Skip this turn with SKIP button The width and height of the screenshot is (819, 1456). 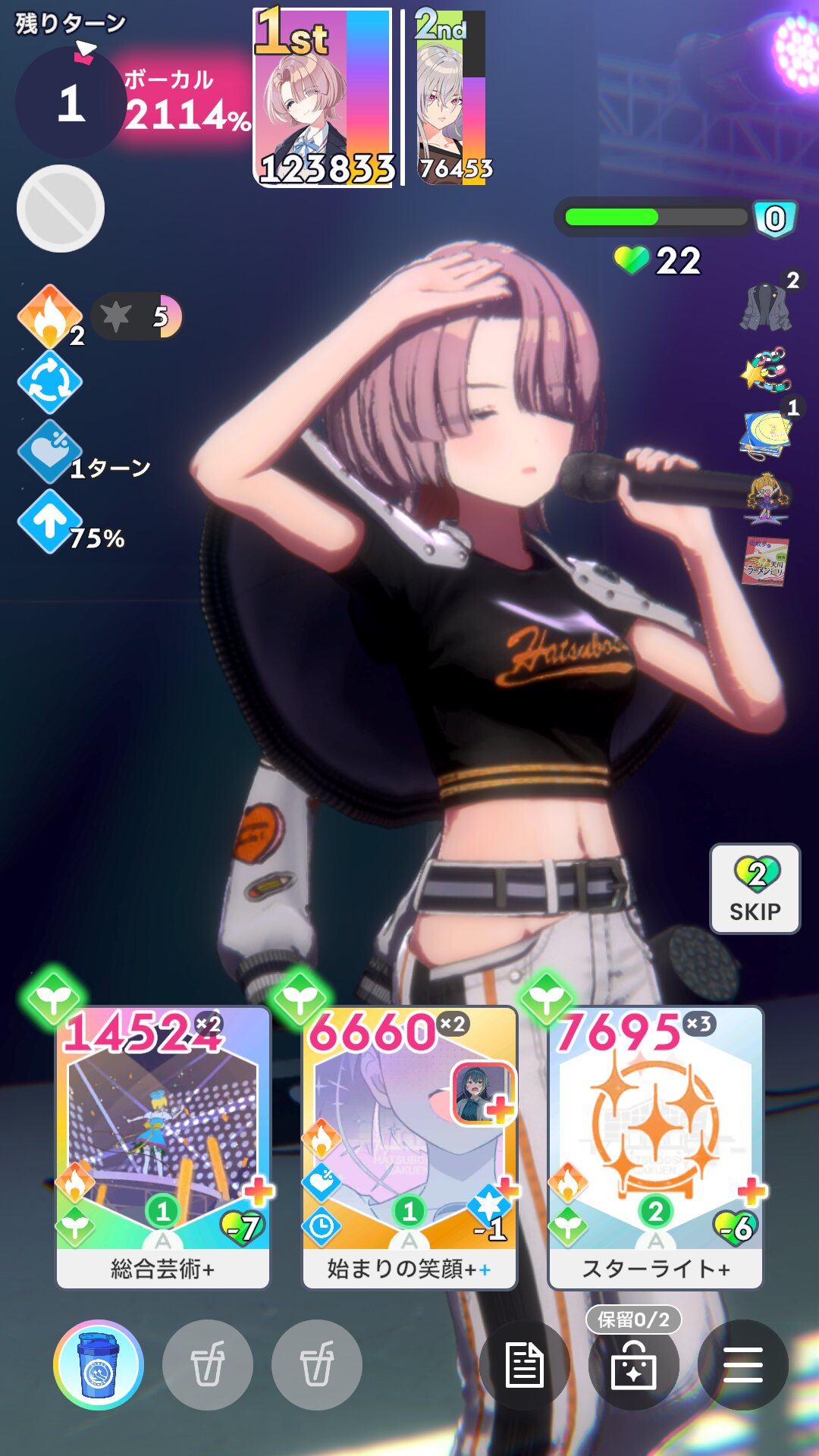[x=755, y=888]
